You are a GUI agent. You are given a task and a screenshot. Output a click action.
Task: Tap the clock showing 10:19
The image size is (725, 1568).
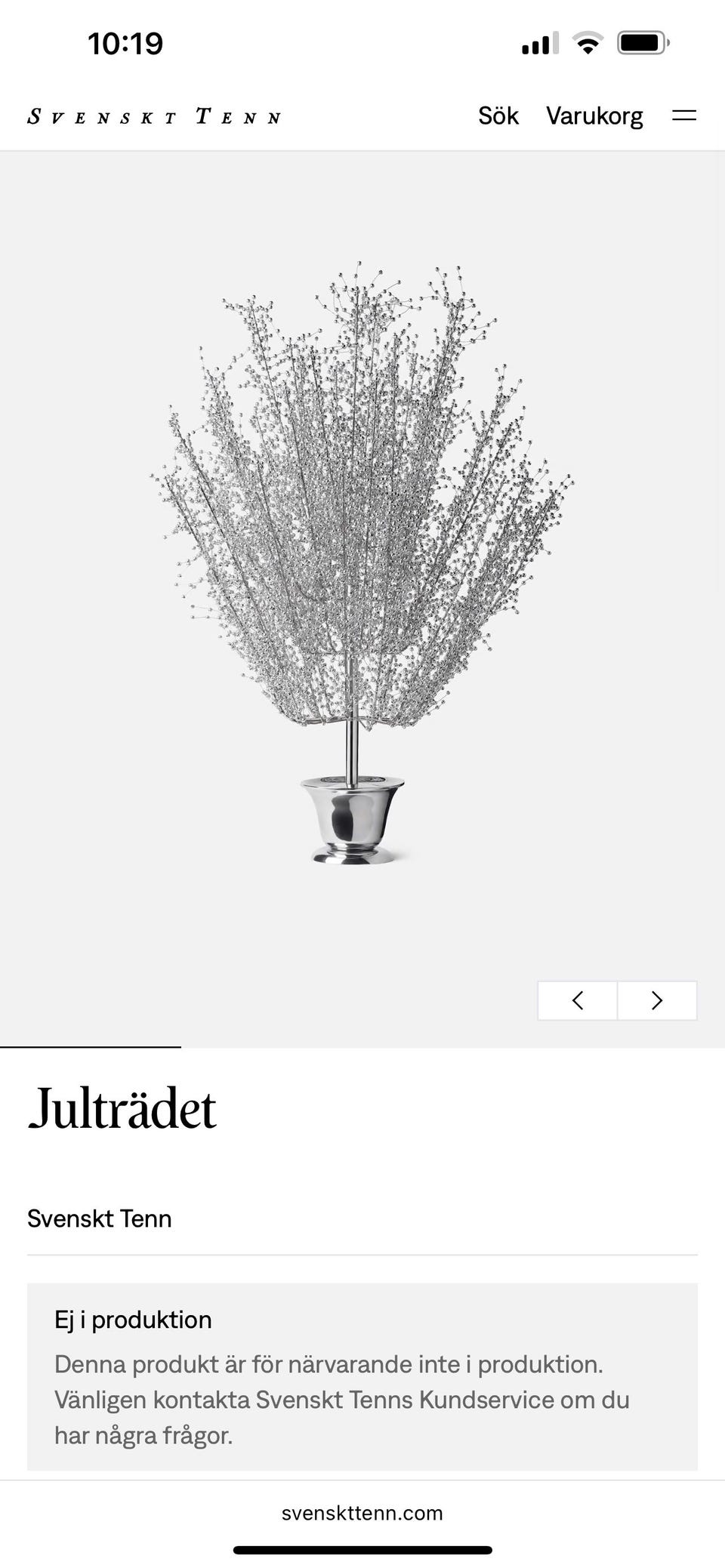(123, 44)
